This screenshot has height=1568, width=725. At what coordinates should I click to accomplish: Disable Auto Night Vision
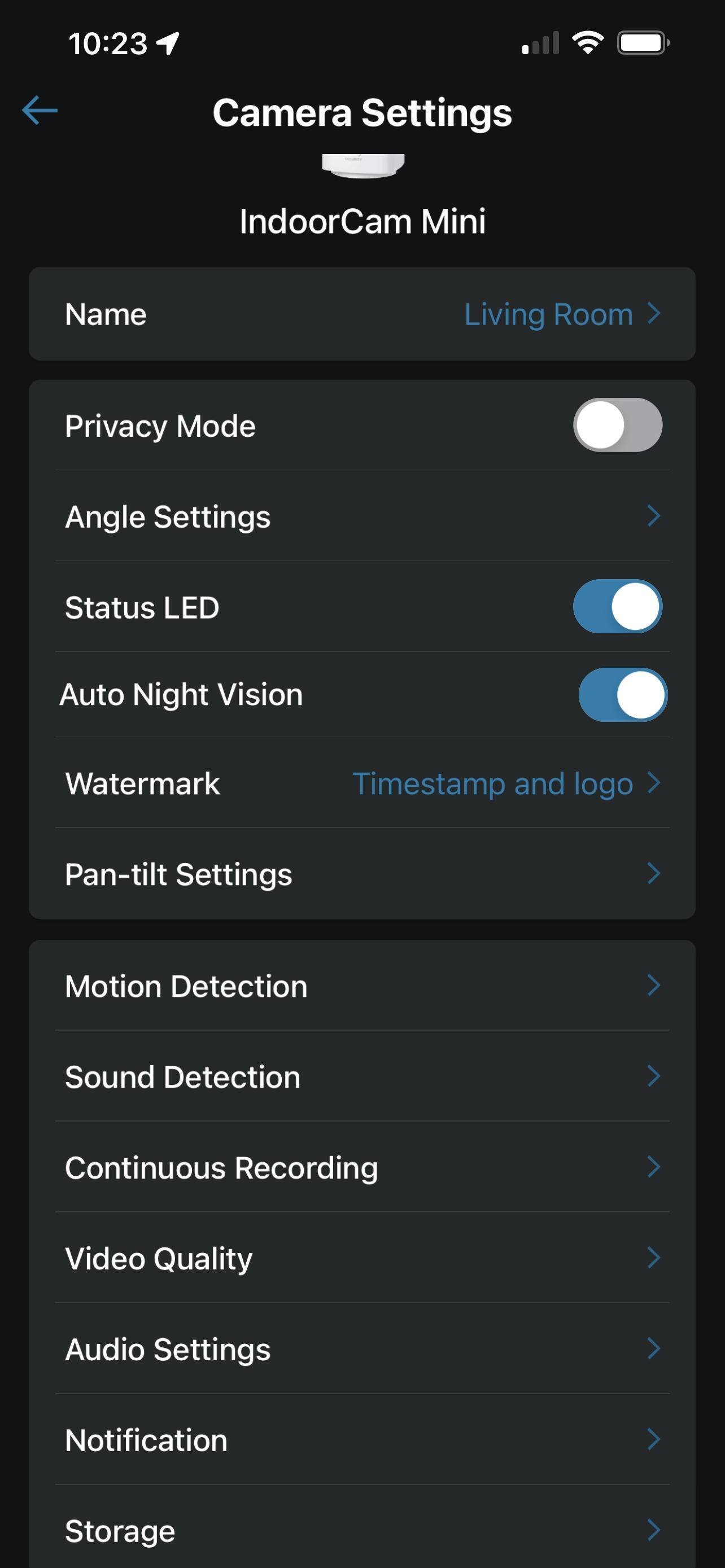pos(622,694)
